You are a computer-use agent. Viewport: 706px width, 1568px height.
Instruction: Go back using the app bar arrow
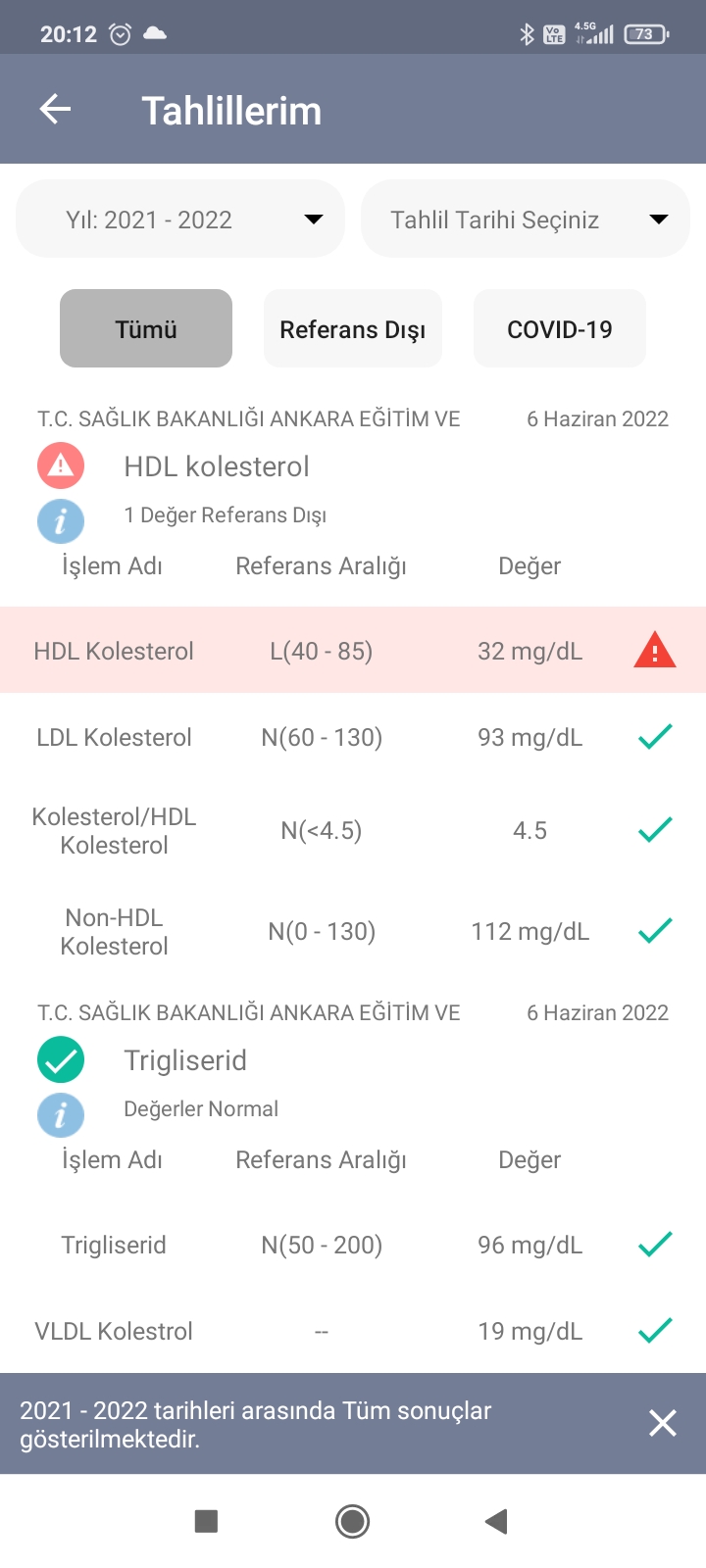pos(55,109)
